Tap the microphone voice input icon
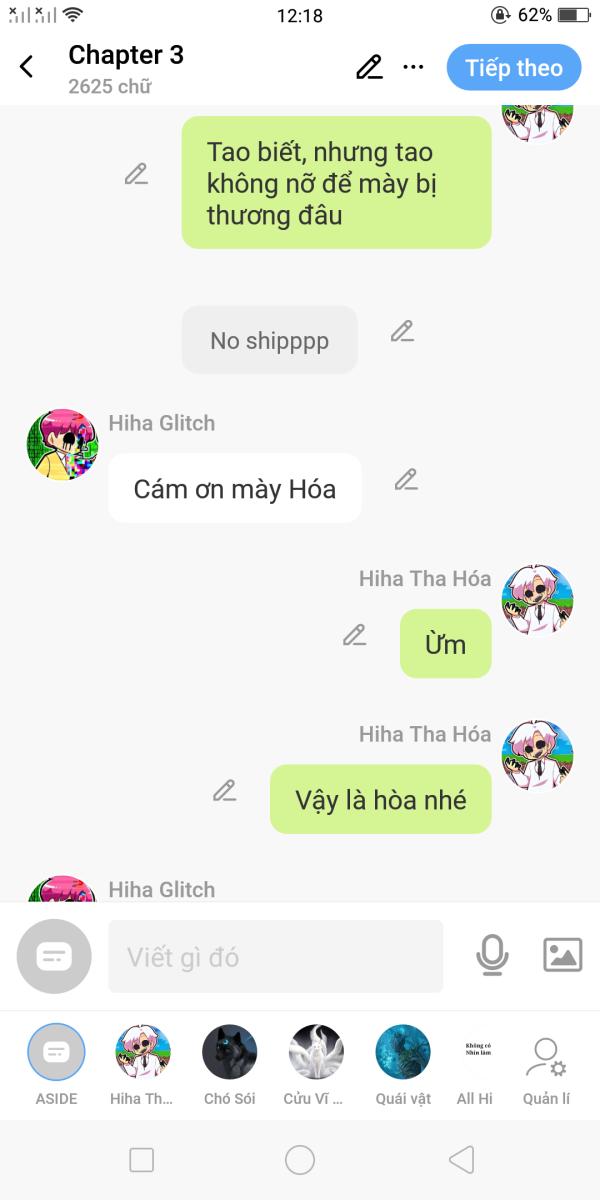The image size is (600, 1200). click(x=491, y=956)
